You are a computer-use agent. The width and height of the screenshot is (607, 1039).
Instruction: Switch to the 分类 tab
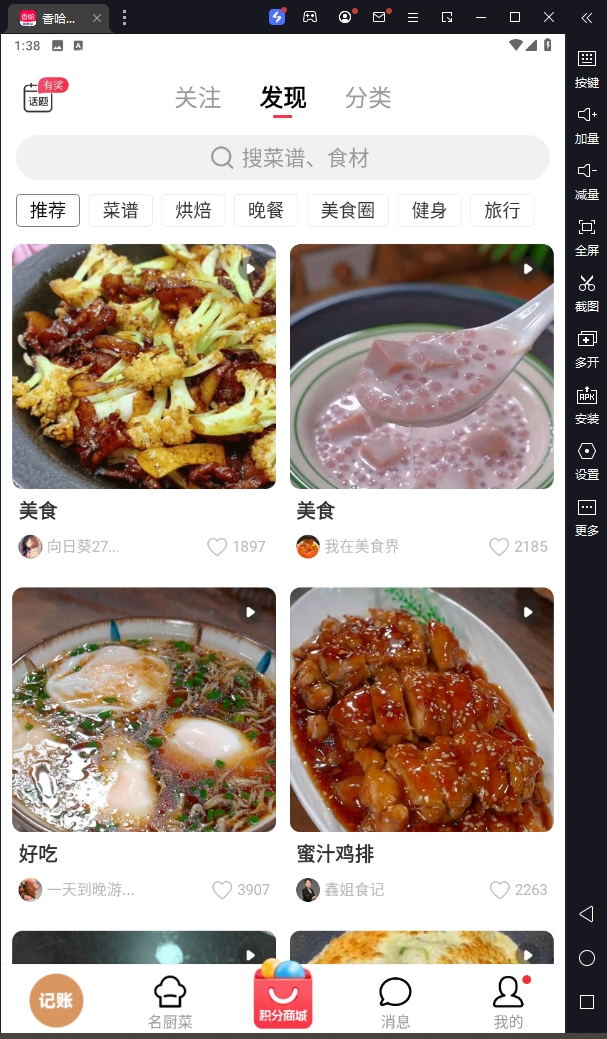click(x=368, y=97)
